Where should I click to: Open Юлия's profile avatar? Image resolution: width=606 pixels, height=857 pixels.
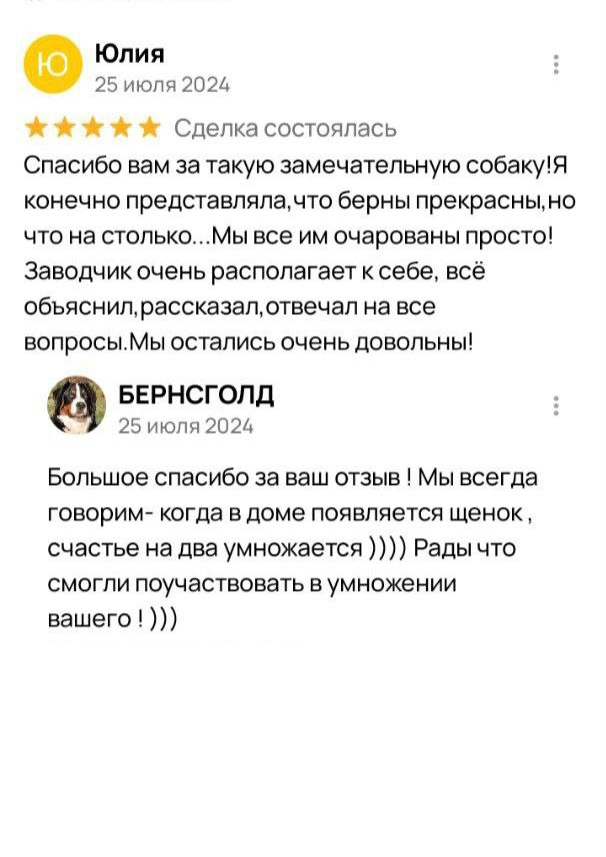(x=51, y=66)
